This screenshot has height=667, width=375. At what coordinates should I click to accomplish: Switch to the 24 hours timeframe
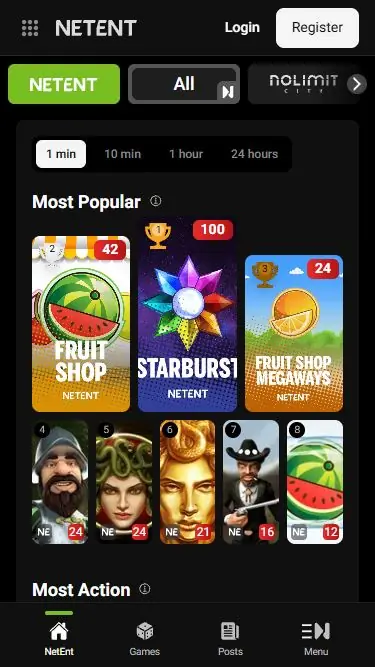point(254,154)
